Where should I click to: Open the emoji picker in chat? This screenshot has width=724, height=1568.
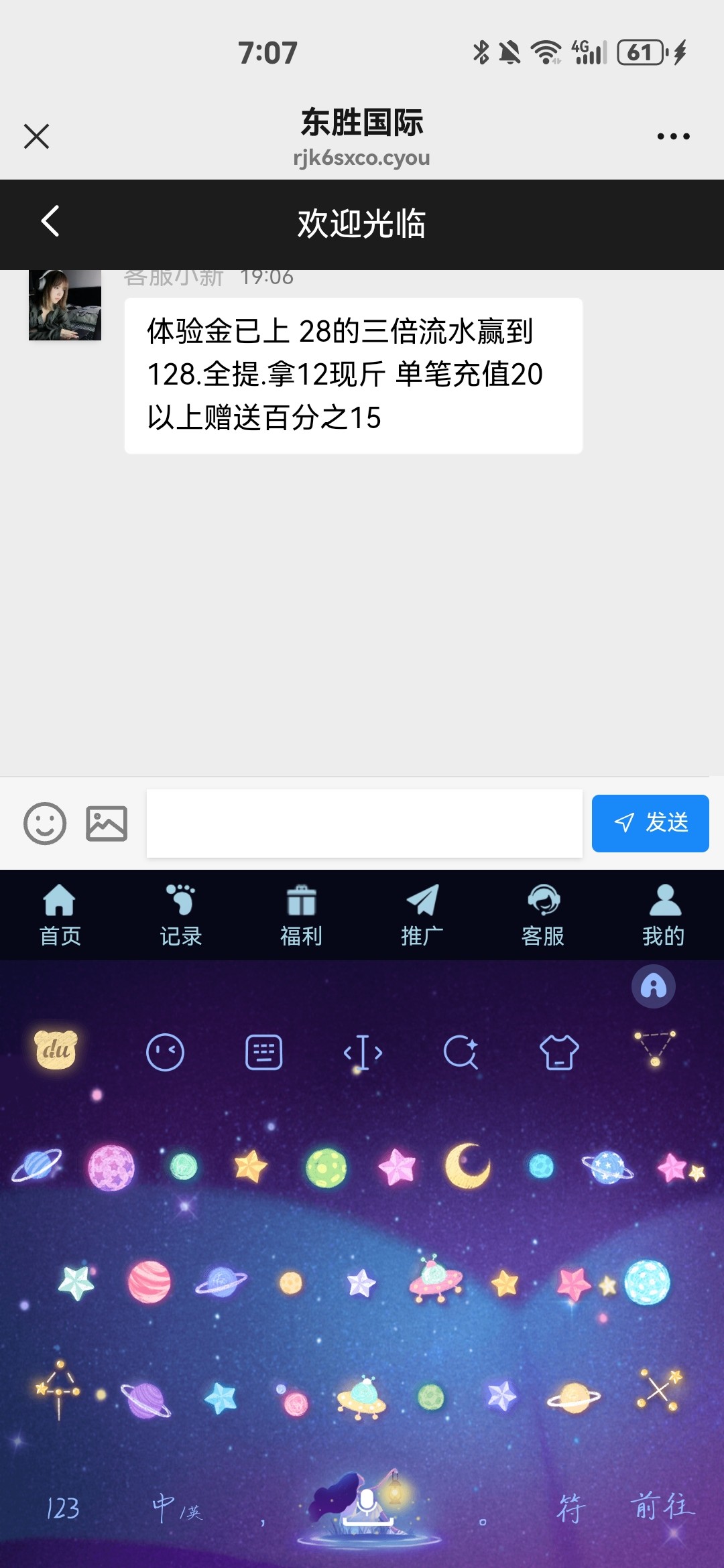coord(45,823)
